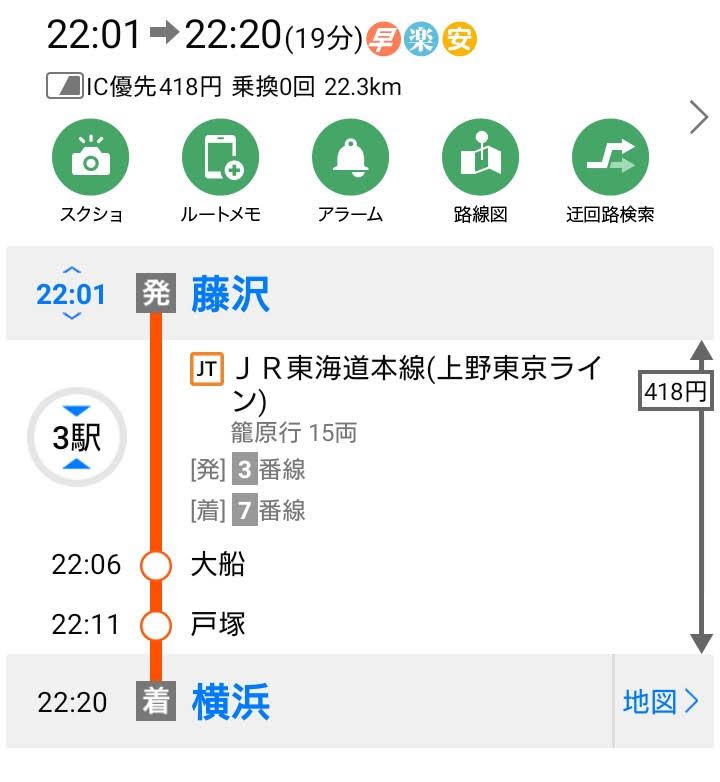The image size is (720, 782).
Task: Set an alarm with the アラーム icon
Action: (x=351, y=155)
